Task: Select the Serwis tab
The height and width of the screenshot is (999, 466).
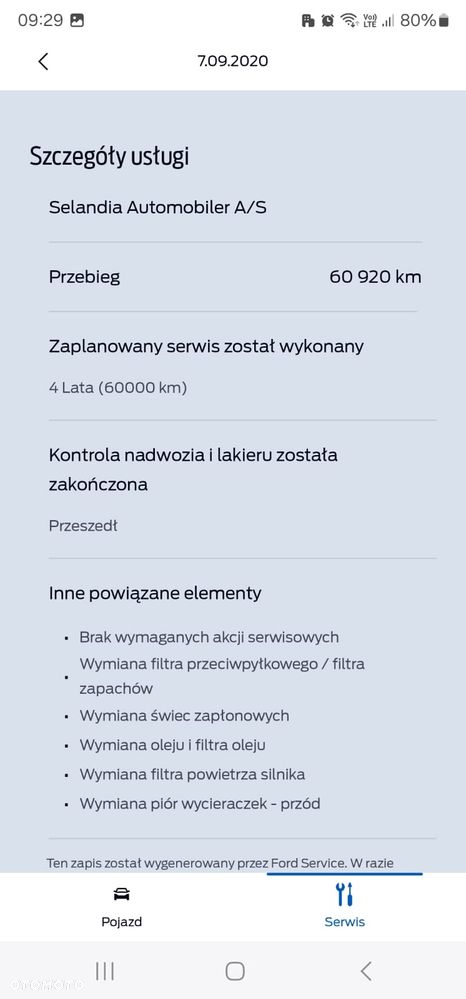Action: [344, 906]
